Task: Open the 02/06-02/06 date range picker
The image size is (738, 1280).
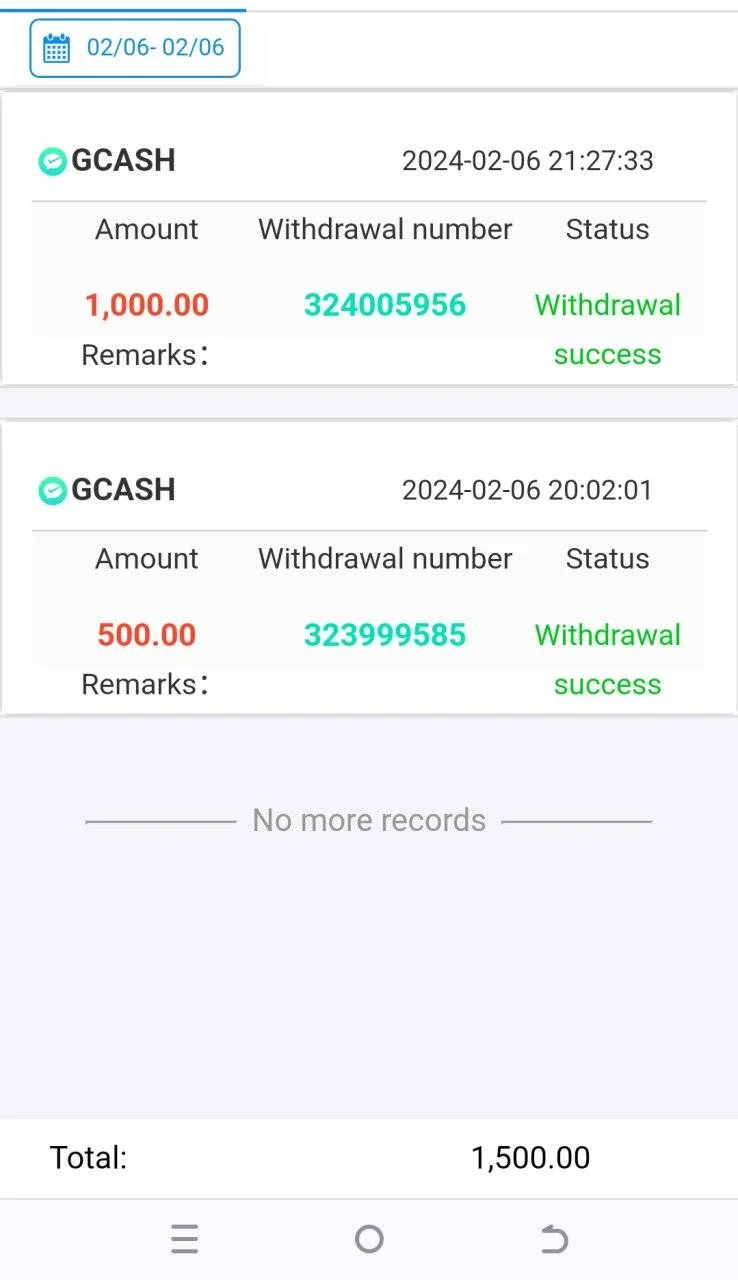Action: 135,48
